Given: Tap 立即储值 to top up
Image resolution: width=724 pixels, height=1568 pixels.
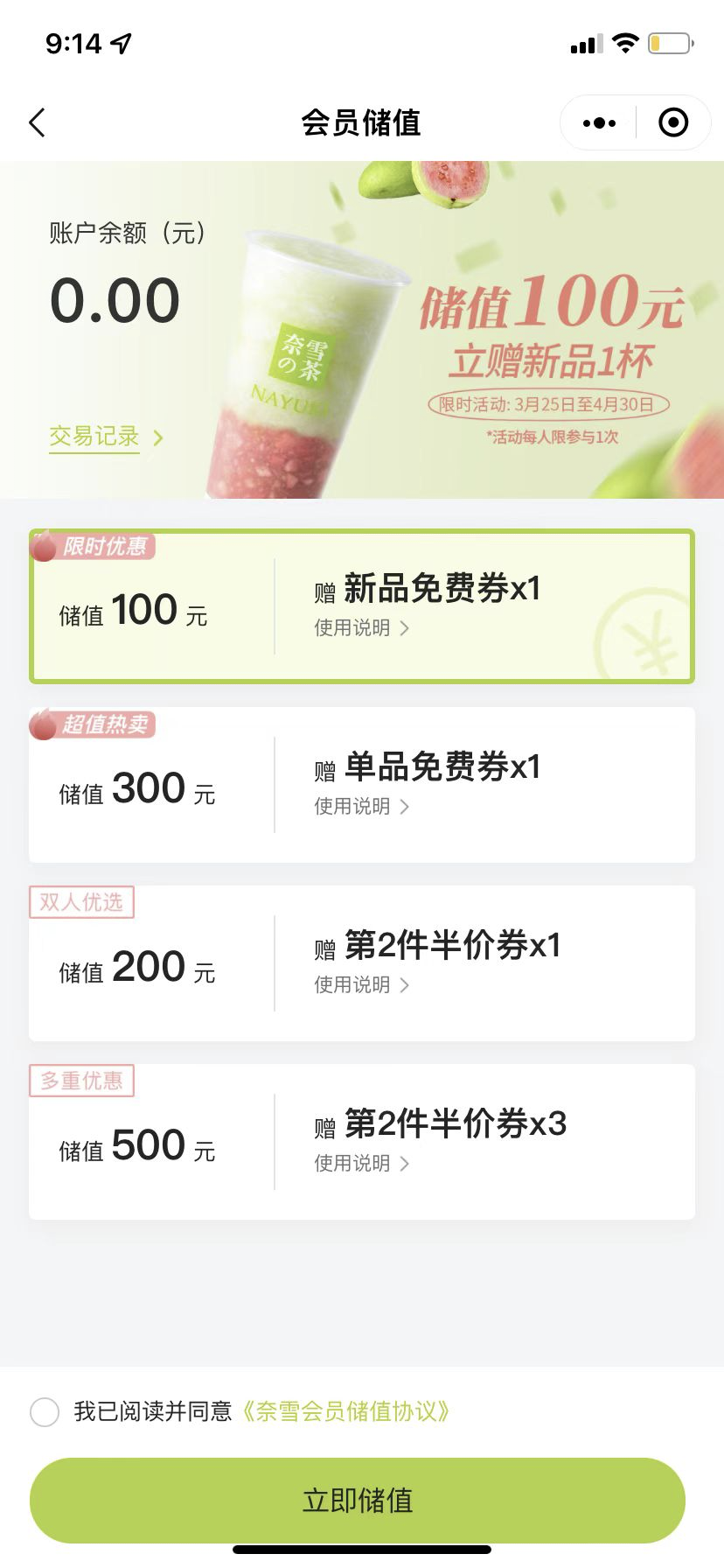Looking at the screenshot, I should tap(358, 1500).
